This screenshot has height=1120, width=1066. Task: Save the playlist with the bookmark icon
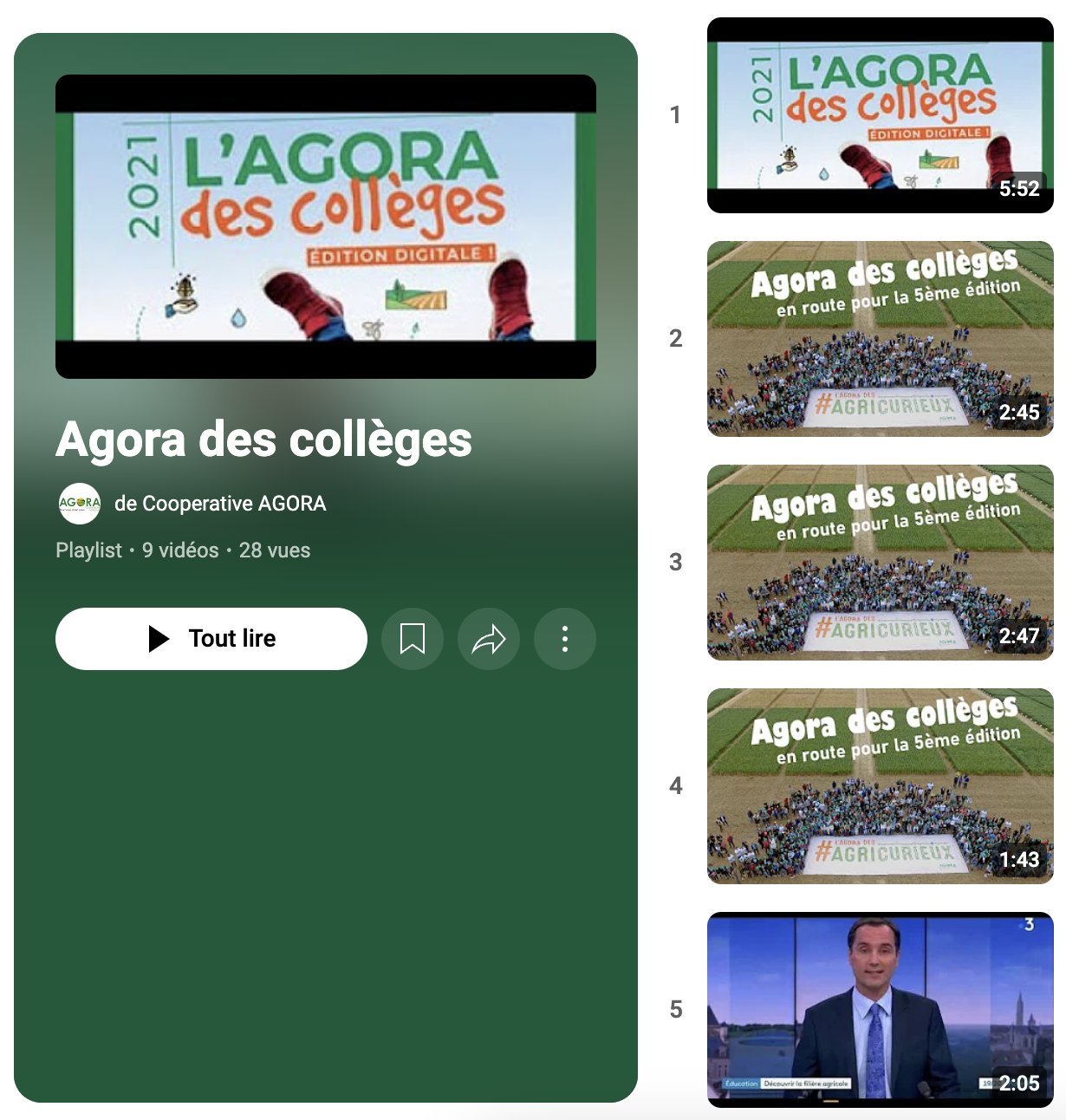413,639
